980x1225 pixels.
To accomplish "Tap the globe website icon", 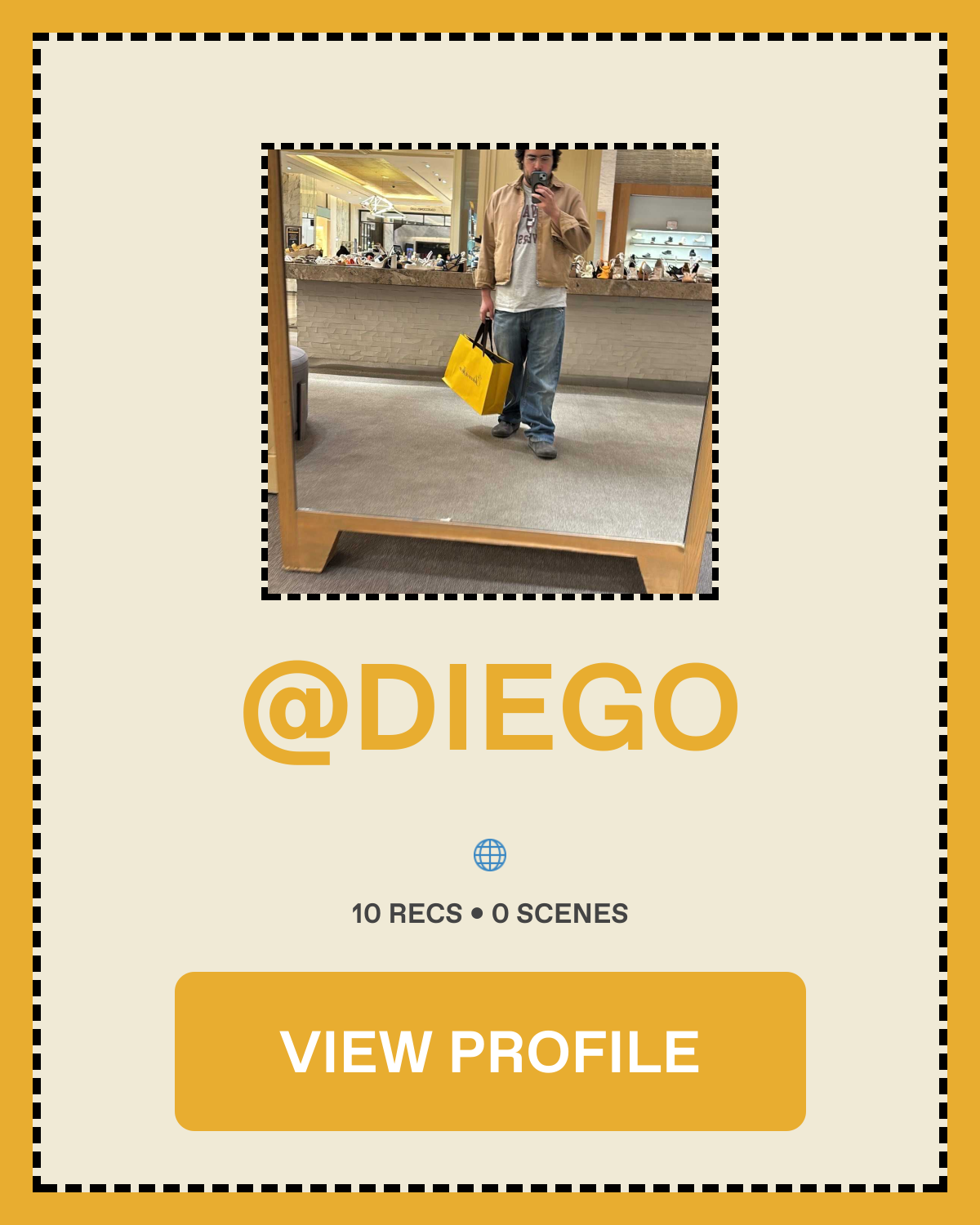I will [x=490, y=855].
